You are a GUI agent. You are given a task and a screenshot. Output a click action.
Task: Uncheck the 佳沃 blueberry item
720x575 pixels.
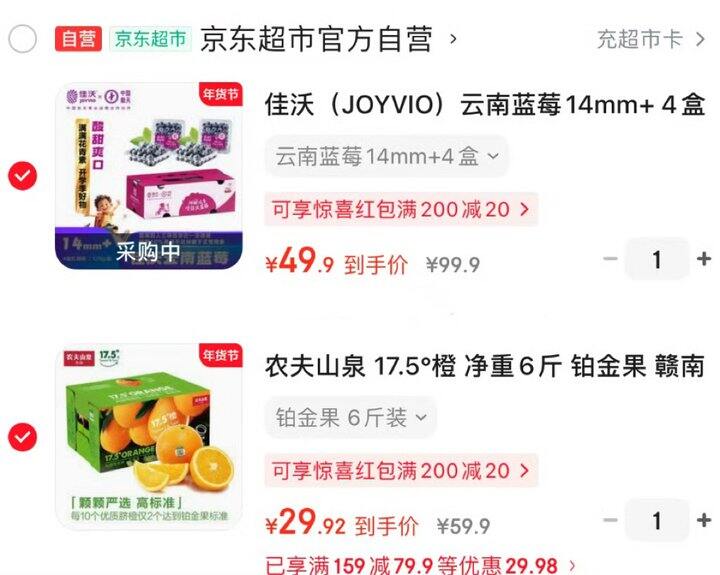(22, 177)
